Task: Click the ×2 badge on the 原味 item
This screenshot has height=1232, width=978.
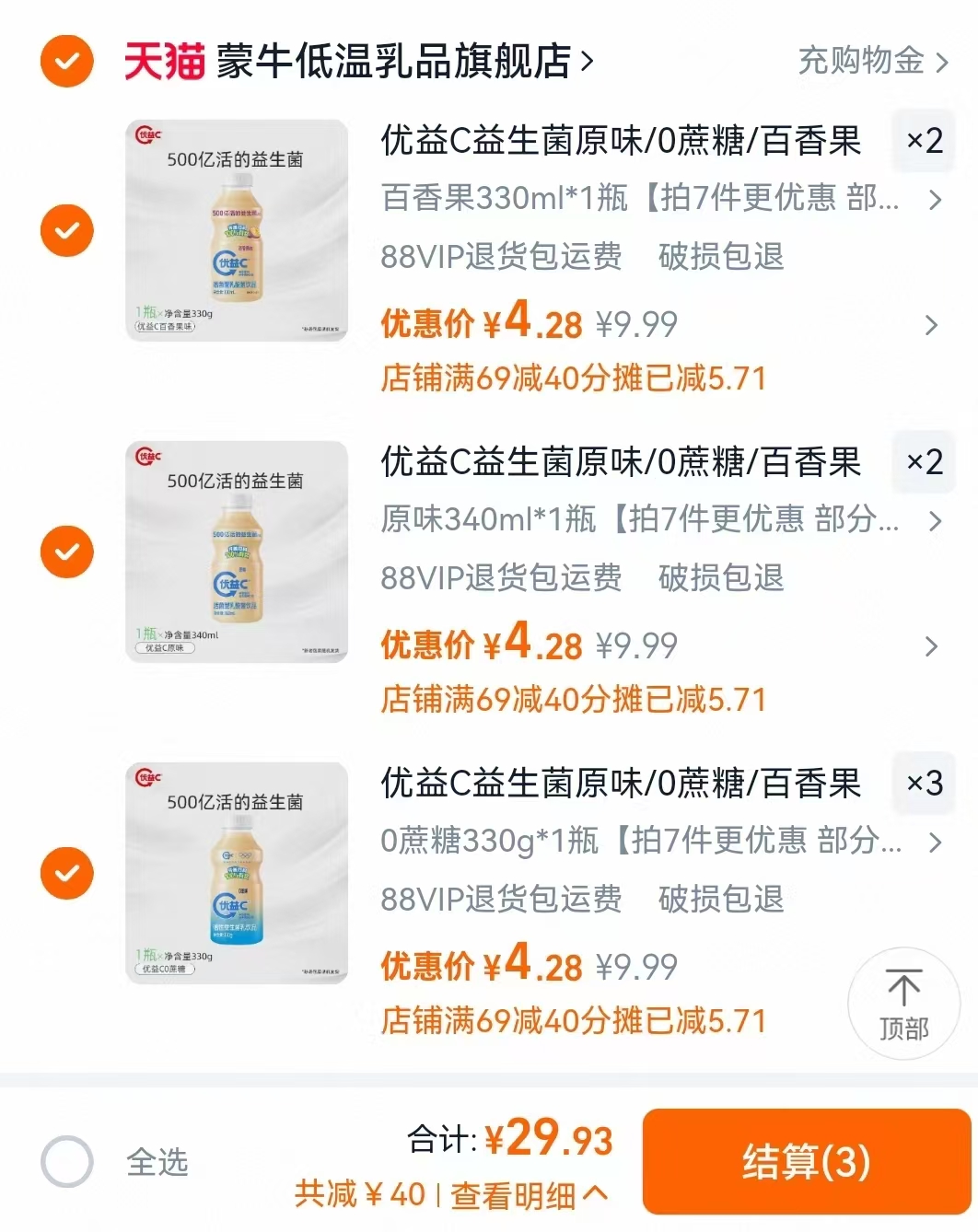Action: coord(923,462)
